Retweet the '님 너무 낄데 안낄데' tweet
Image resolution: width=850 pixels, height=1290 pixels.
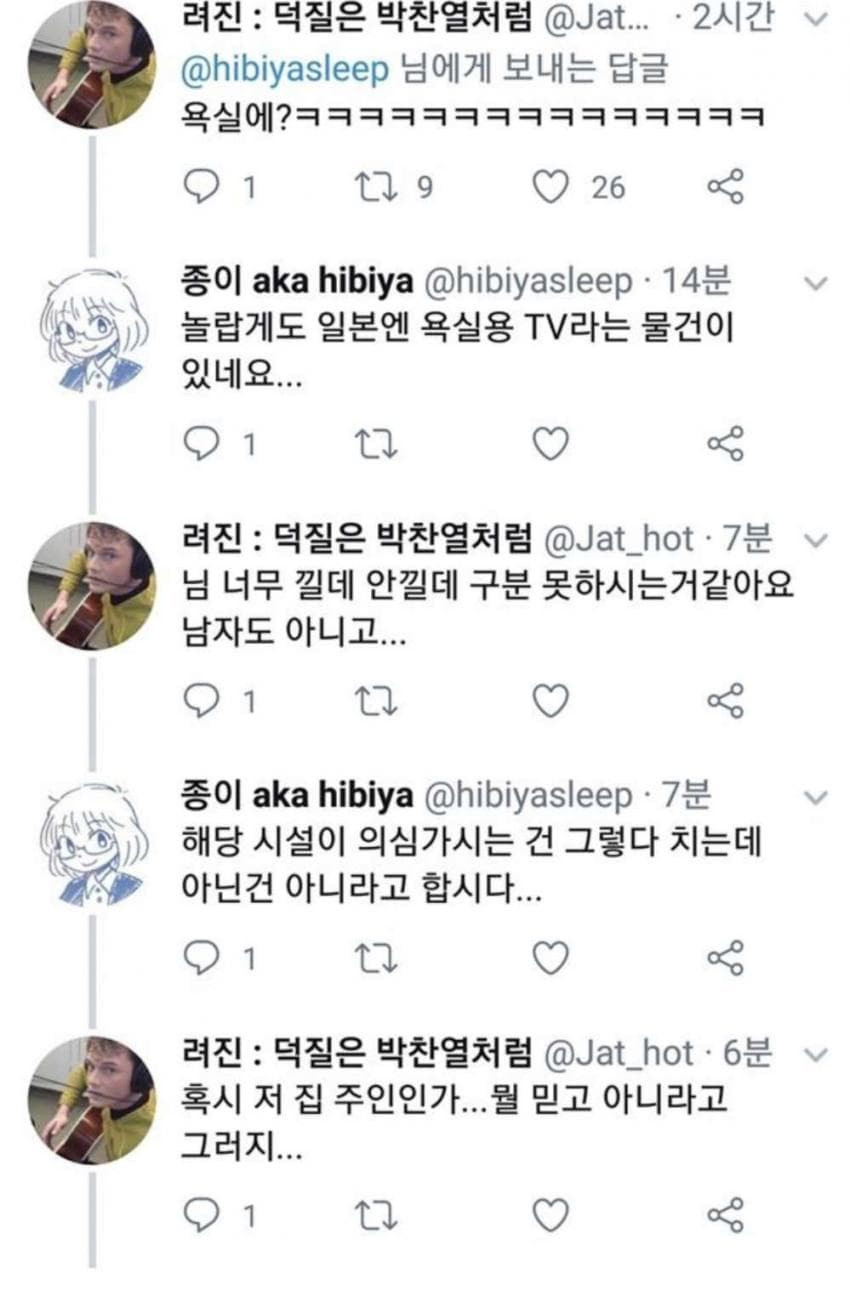377,702
